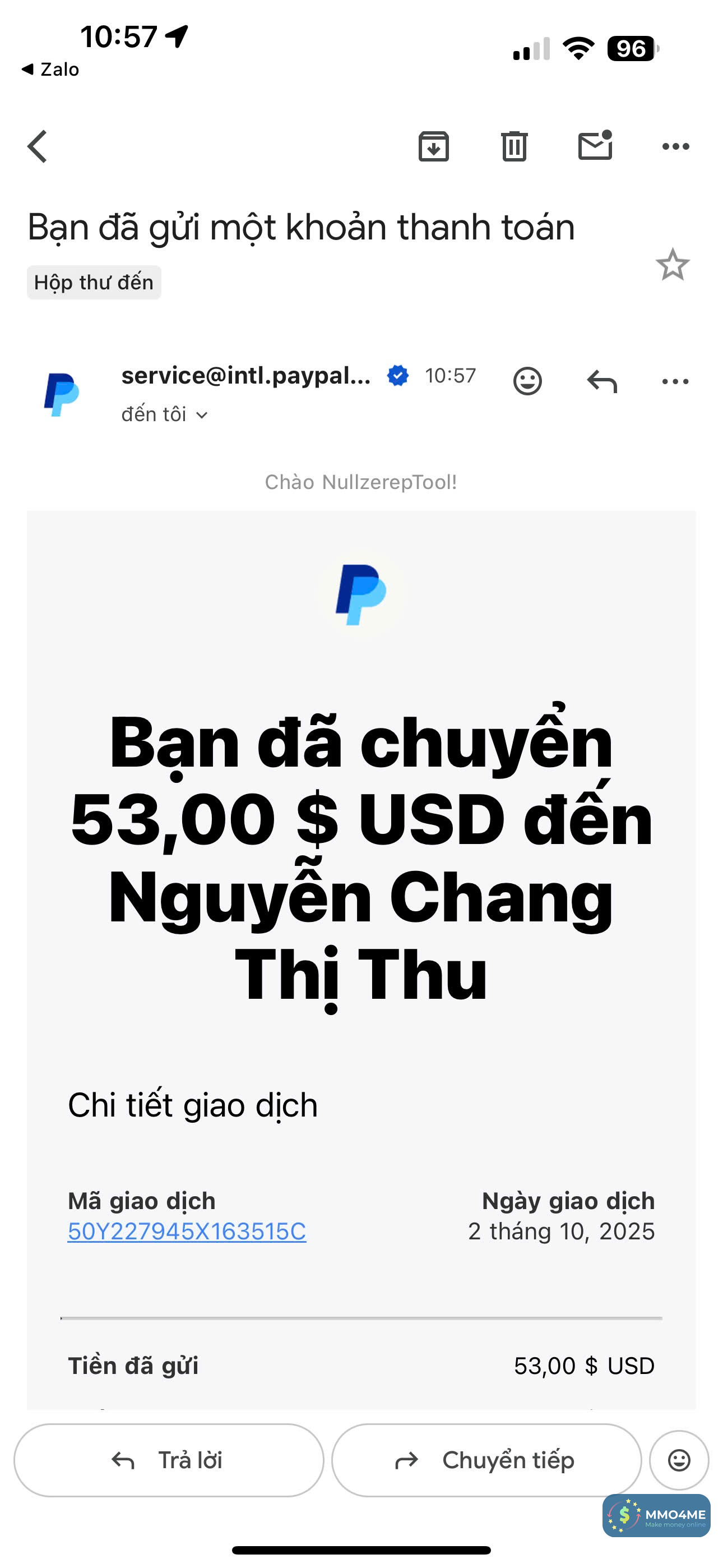Star this PayPal email
This screenshot has width=723, height=1568.
click(672, 265)
